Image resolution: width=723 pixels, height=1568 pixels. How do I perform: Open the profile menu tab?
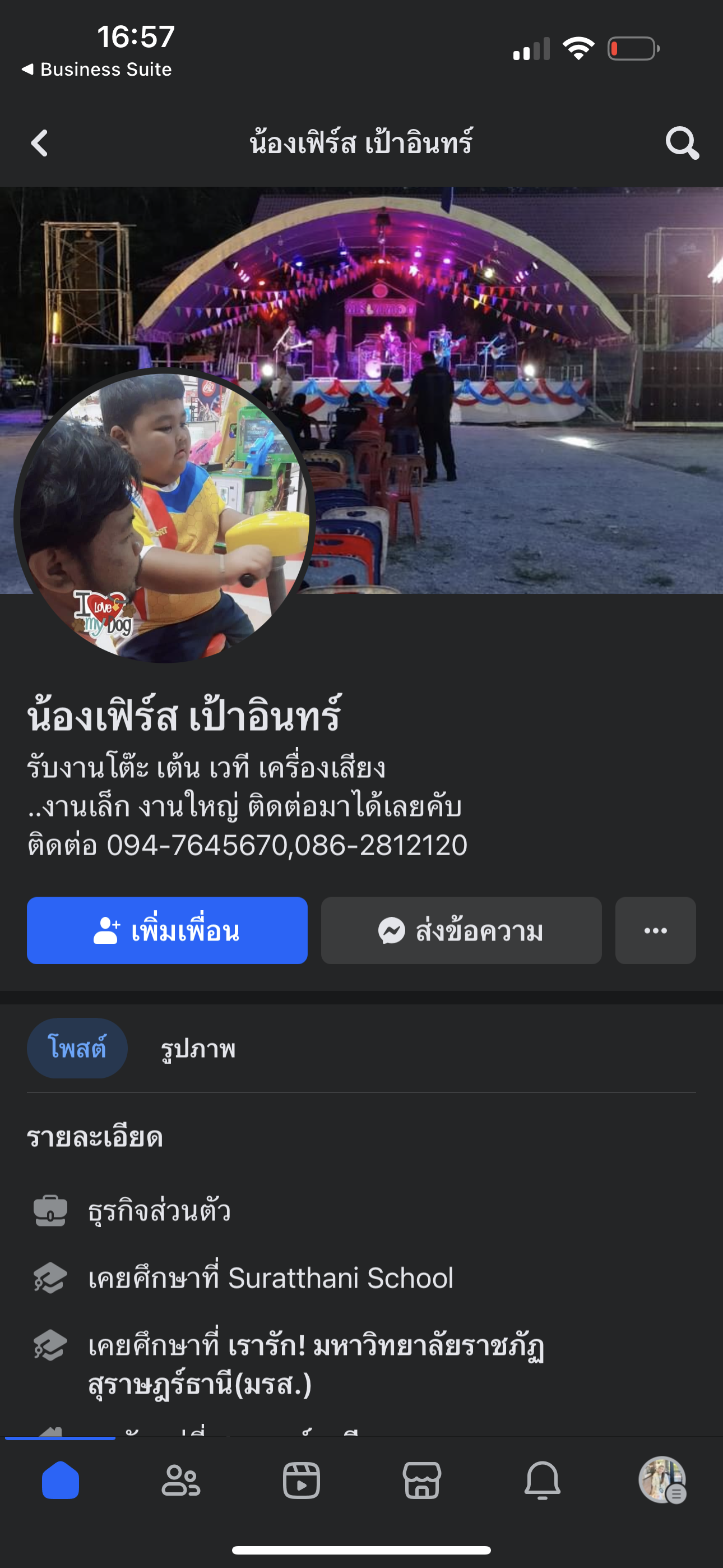[x=662, y=1481]
